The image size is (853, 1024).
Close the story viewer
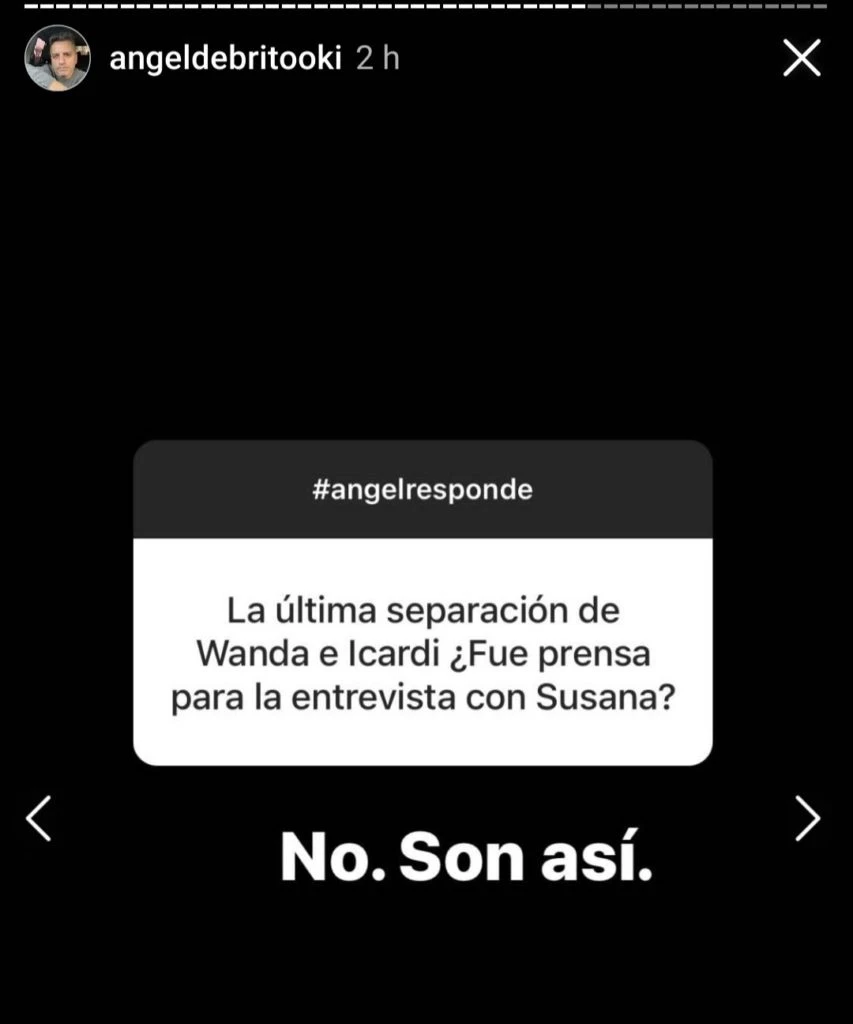pos(801,59)
